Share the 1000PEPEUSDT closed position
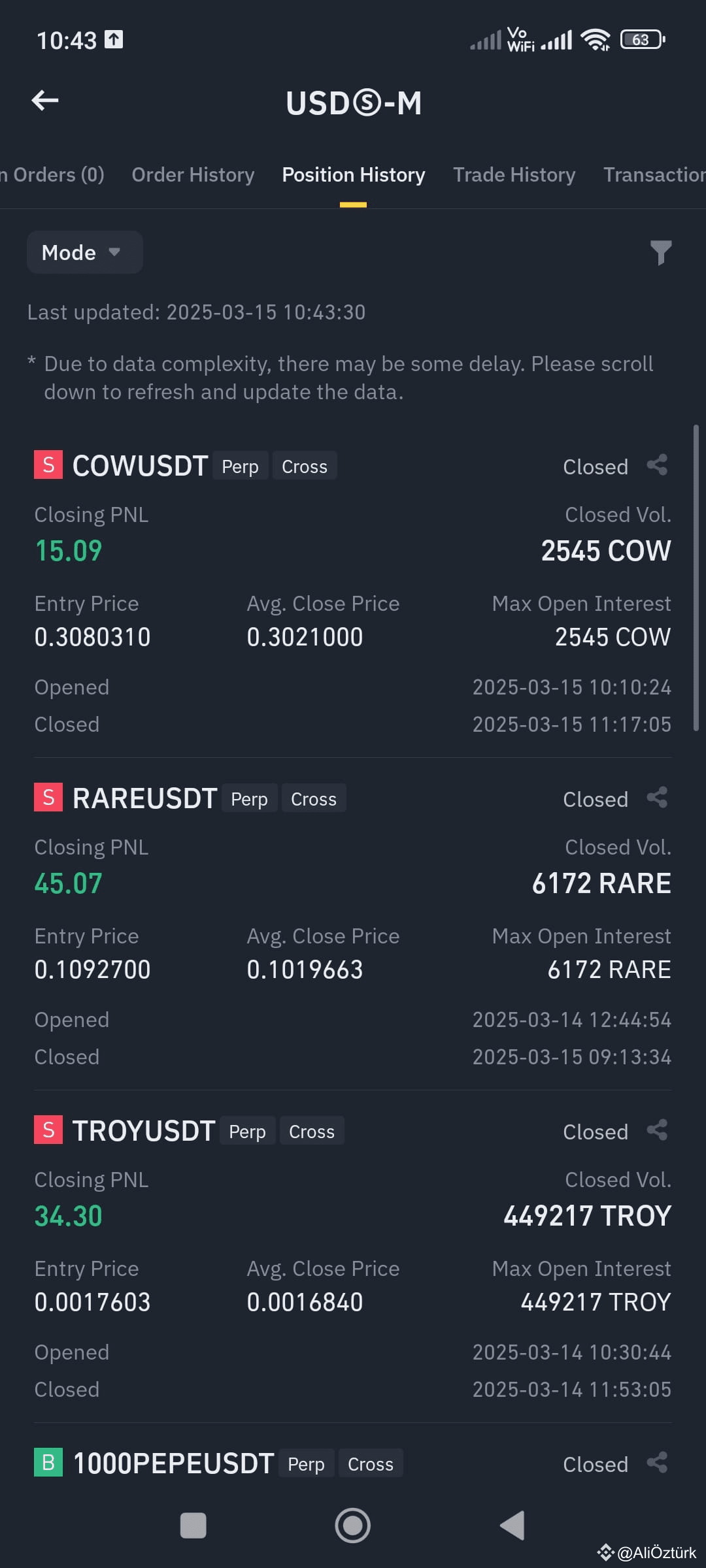706x1568 pixels. click(657, 1463)
